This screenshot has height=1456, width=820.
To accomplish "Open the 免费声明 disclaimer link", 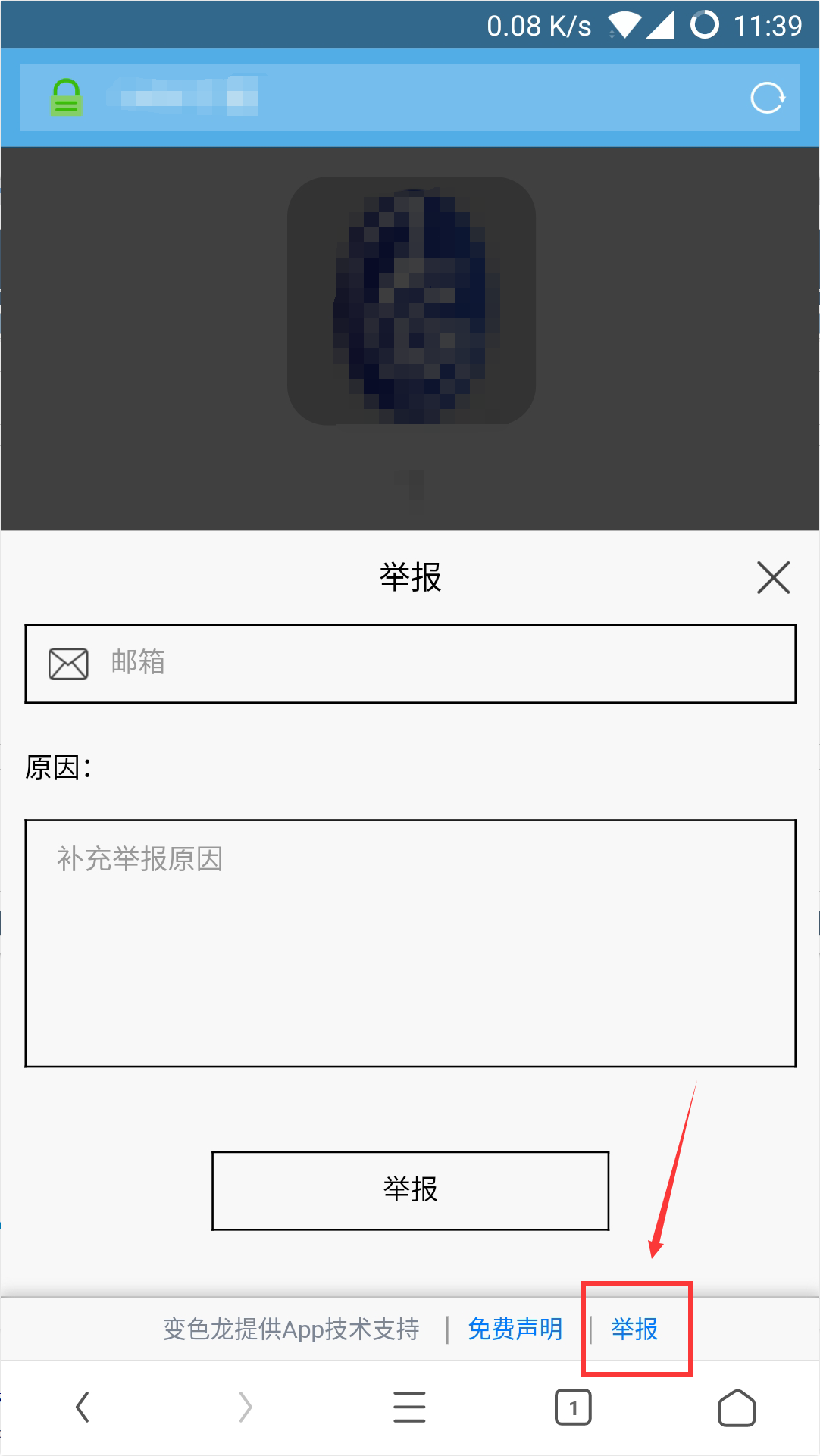I will [515, 1329].
